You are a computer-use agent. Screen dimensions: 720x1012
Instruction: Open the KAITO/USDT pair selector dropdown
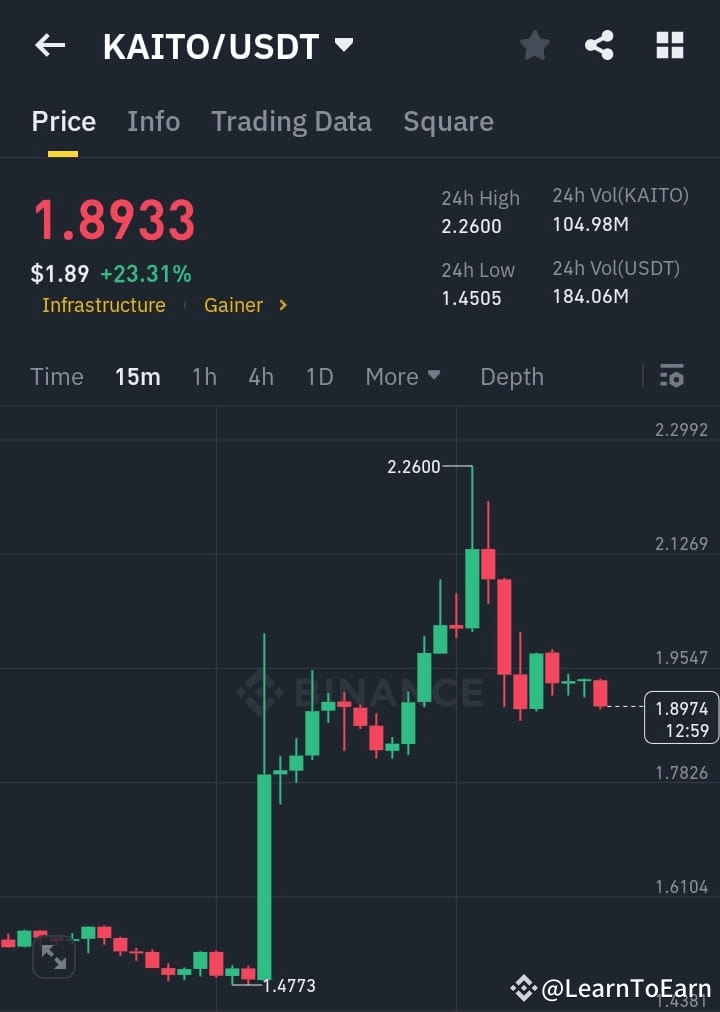[229, 45]
